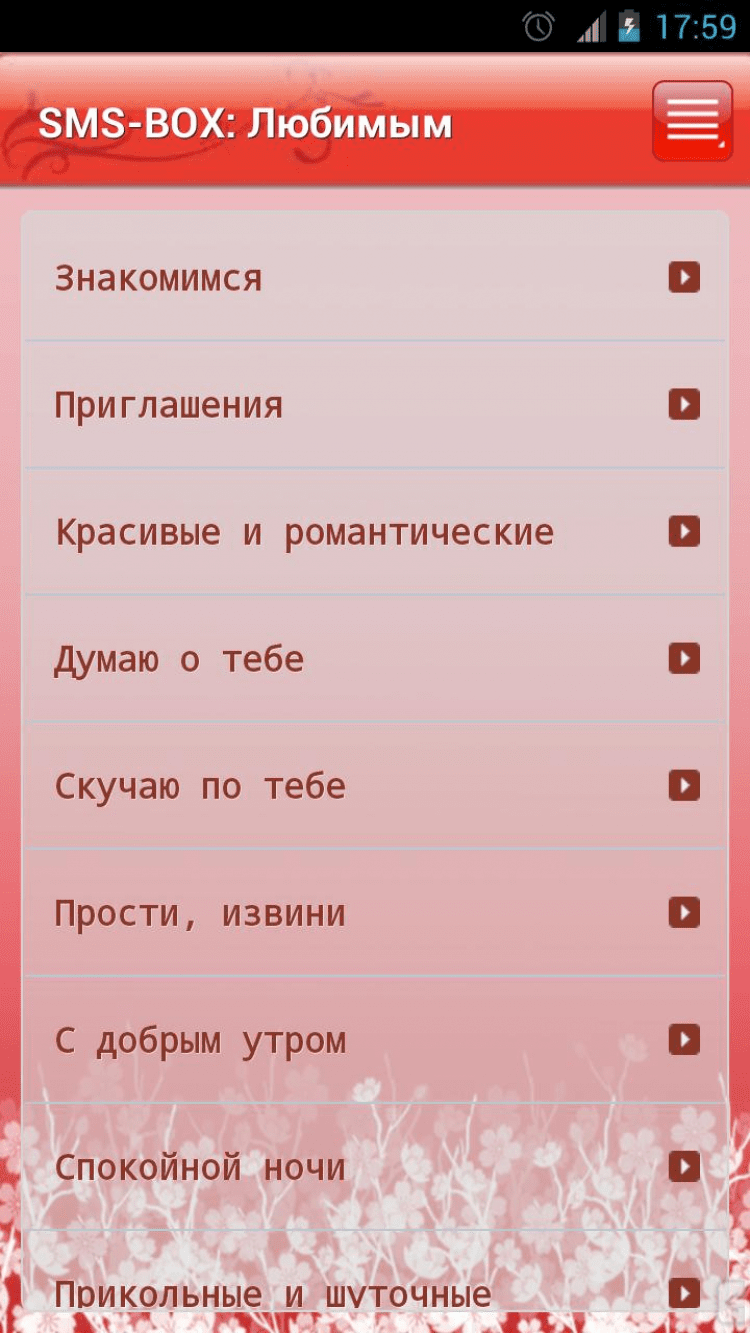Open Скучаю по тебе messages
The height and width of the screenshot is (1333, 750).
375,786
